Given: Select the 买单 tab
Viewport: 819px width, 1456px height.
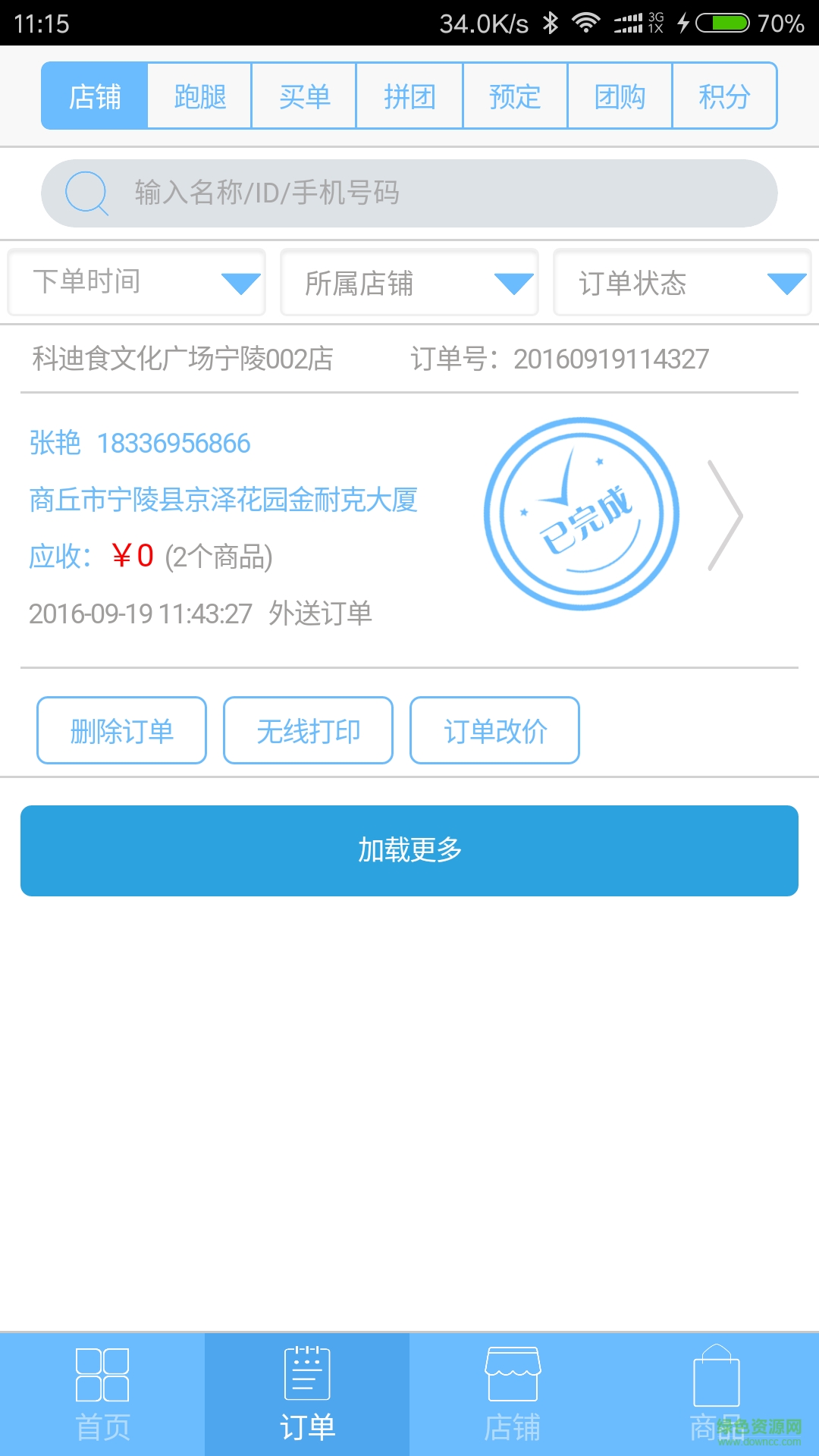Looking at the screenshot, I should click(x=304, y=96).
